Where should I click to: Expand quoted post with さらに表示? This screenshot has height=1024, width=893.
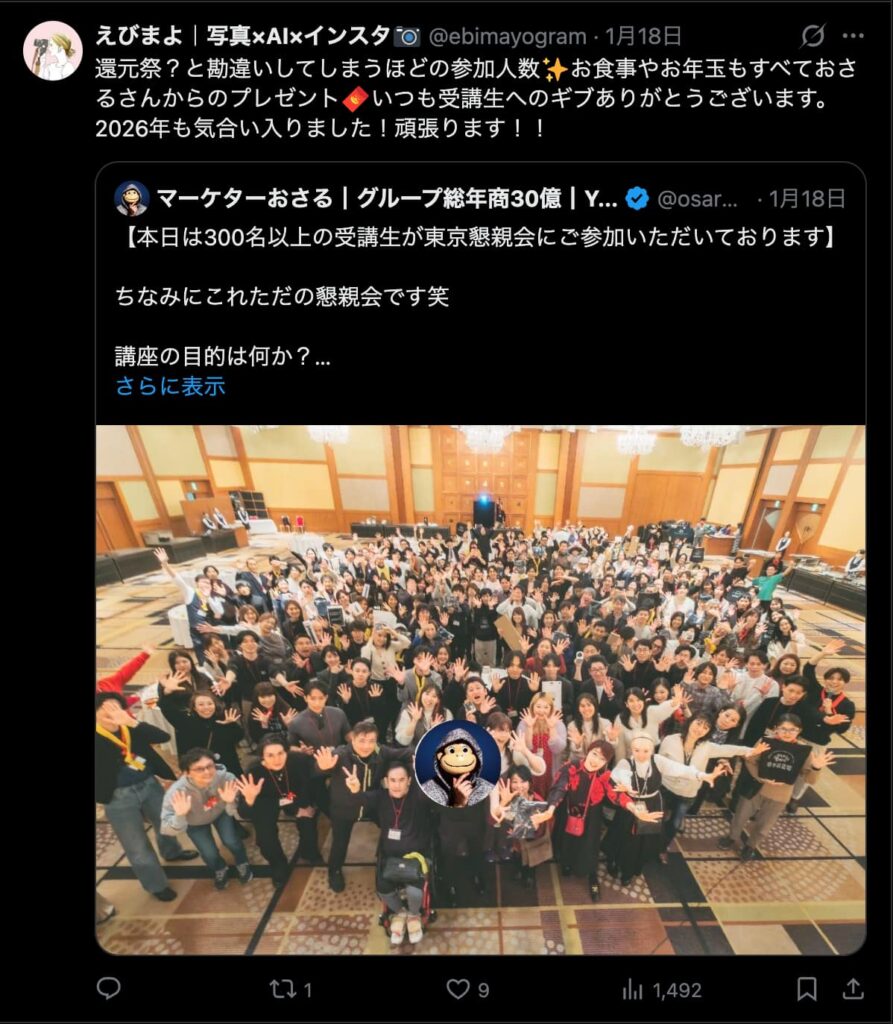170,387
